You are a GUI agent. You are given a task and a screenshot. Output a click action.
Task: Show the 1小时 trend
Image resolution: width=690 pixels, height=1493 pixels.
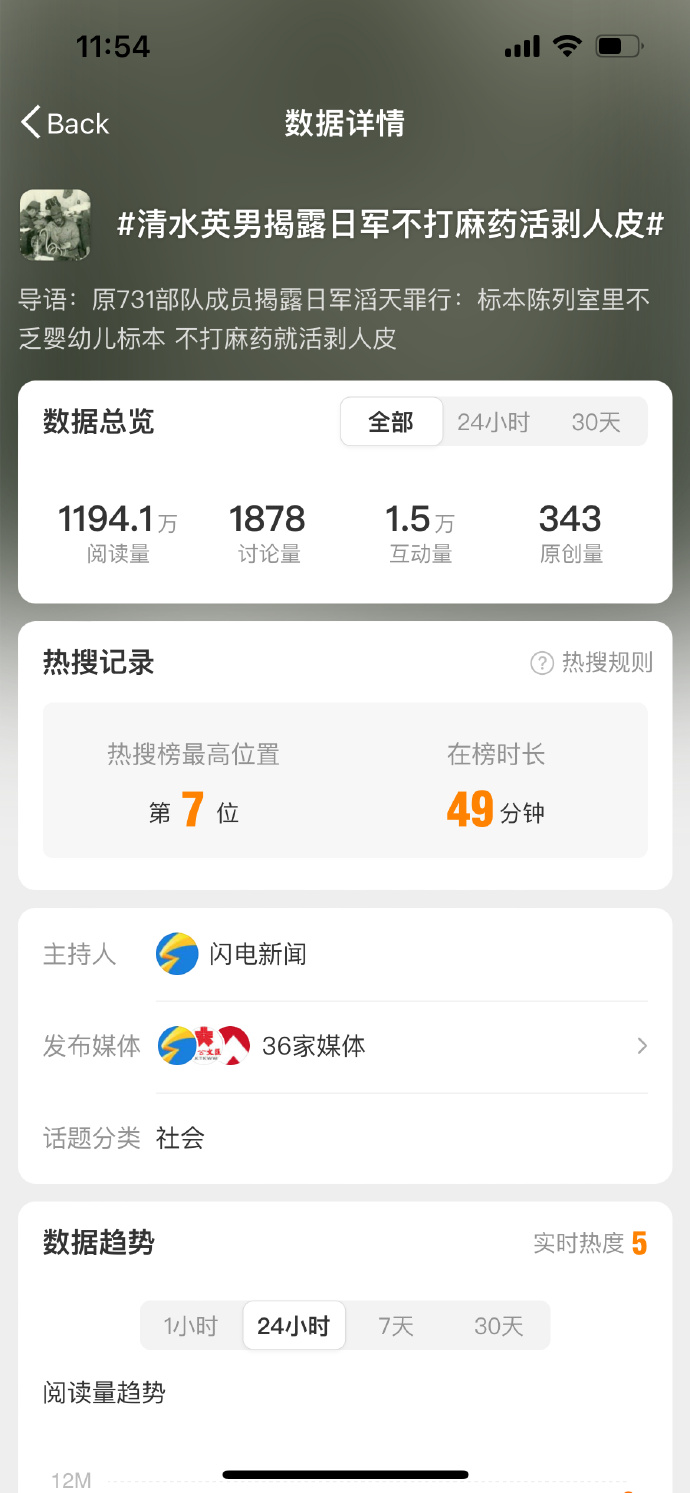(x=191, y=1326)
